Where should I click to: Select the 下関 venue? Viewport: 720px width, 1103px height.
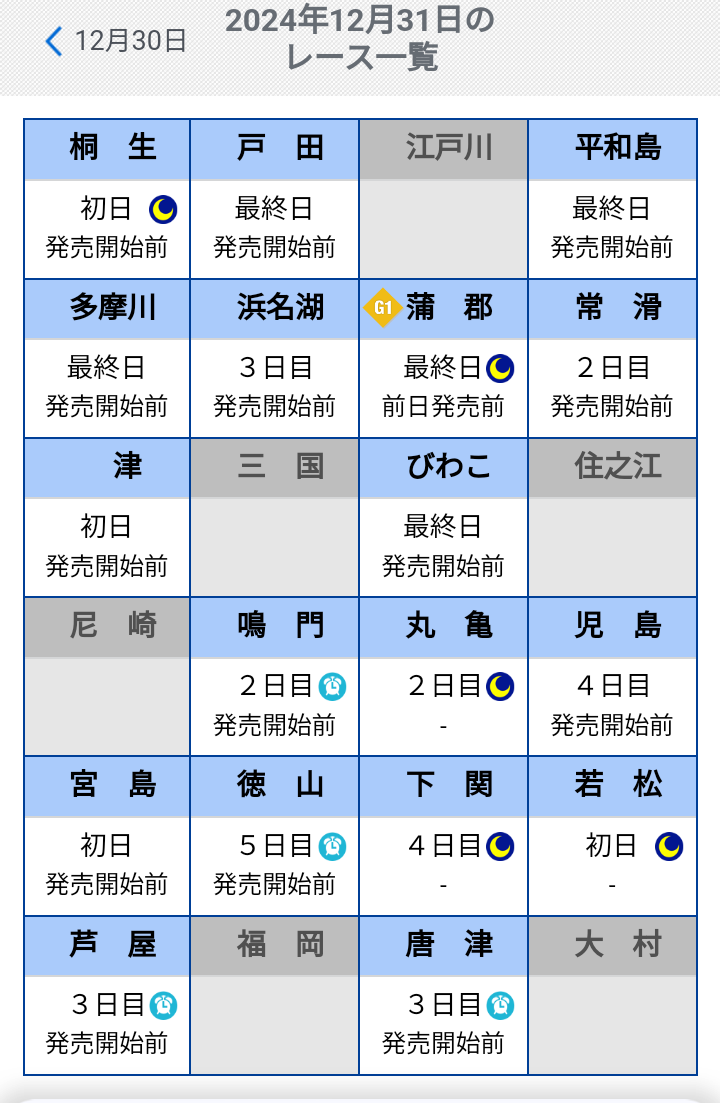tap(443, 786)
